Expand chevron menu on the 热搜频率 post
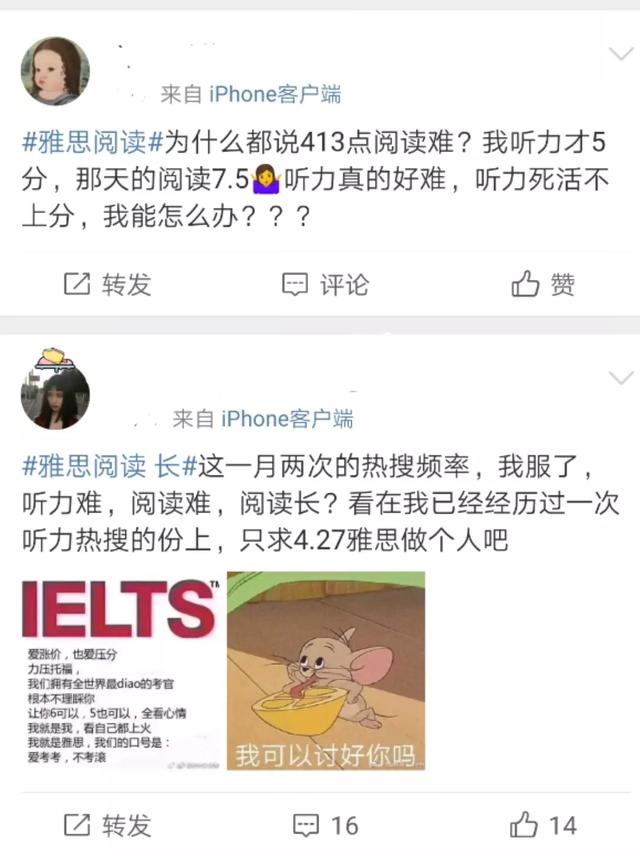Image resolution: width=640 pixels, height=856 pixels. tap(617, 376)
